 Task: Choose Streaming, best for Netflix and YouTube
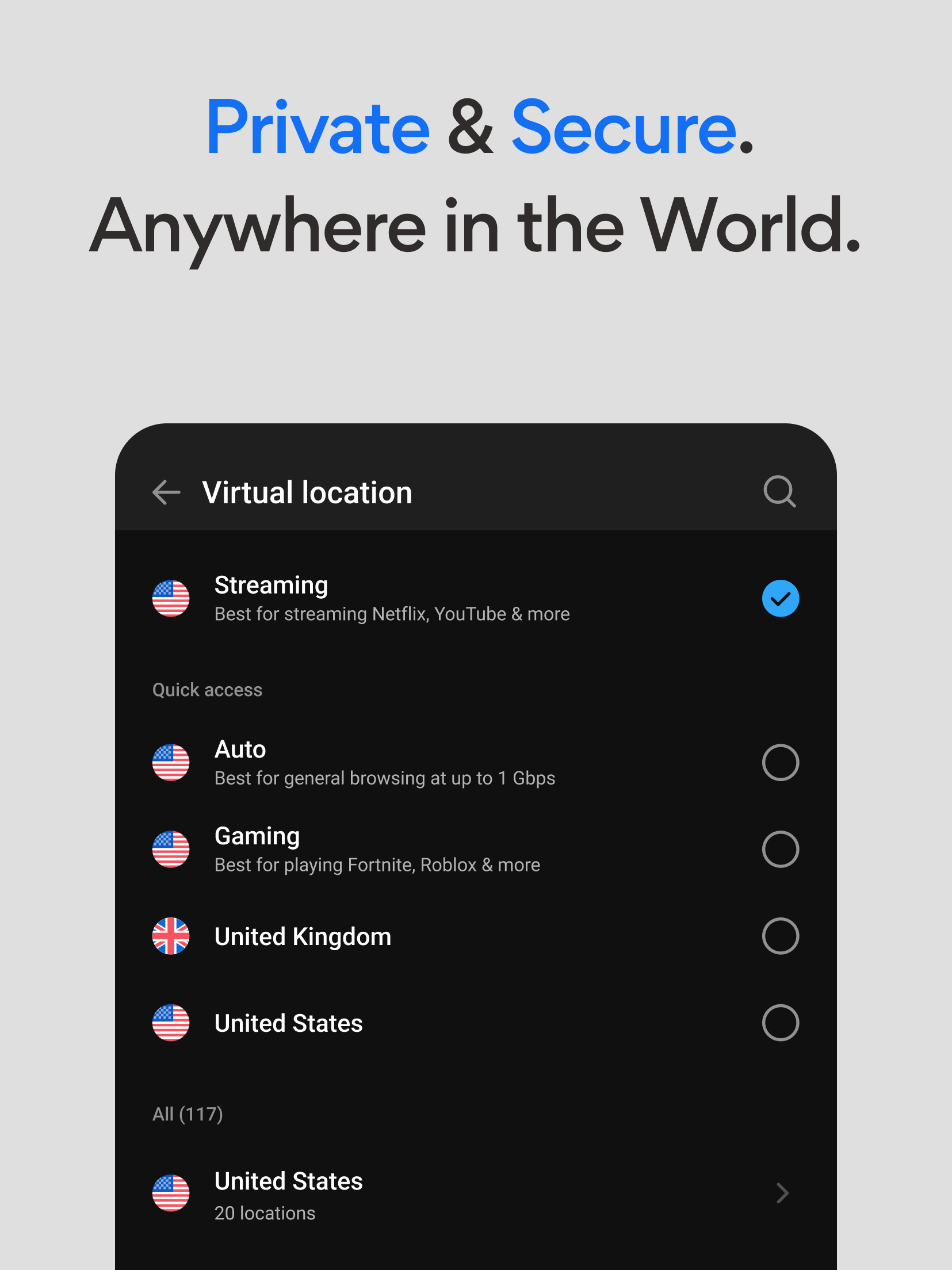[x=391, y=598]
